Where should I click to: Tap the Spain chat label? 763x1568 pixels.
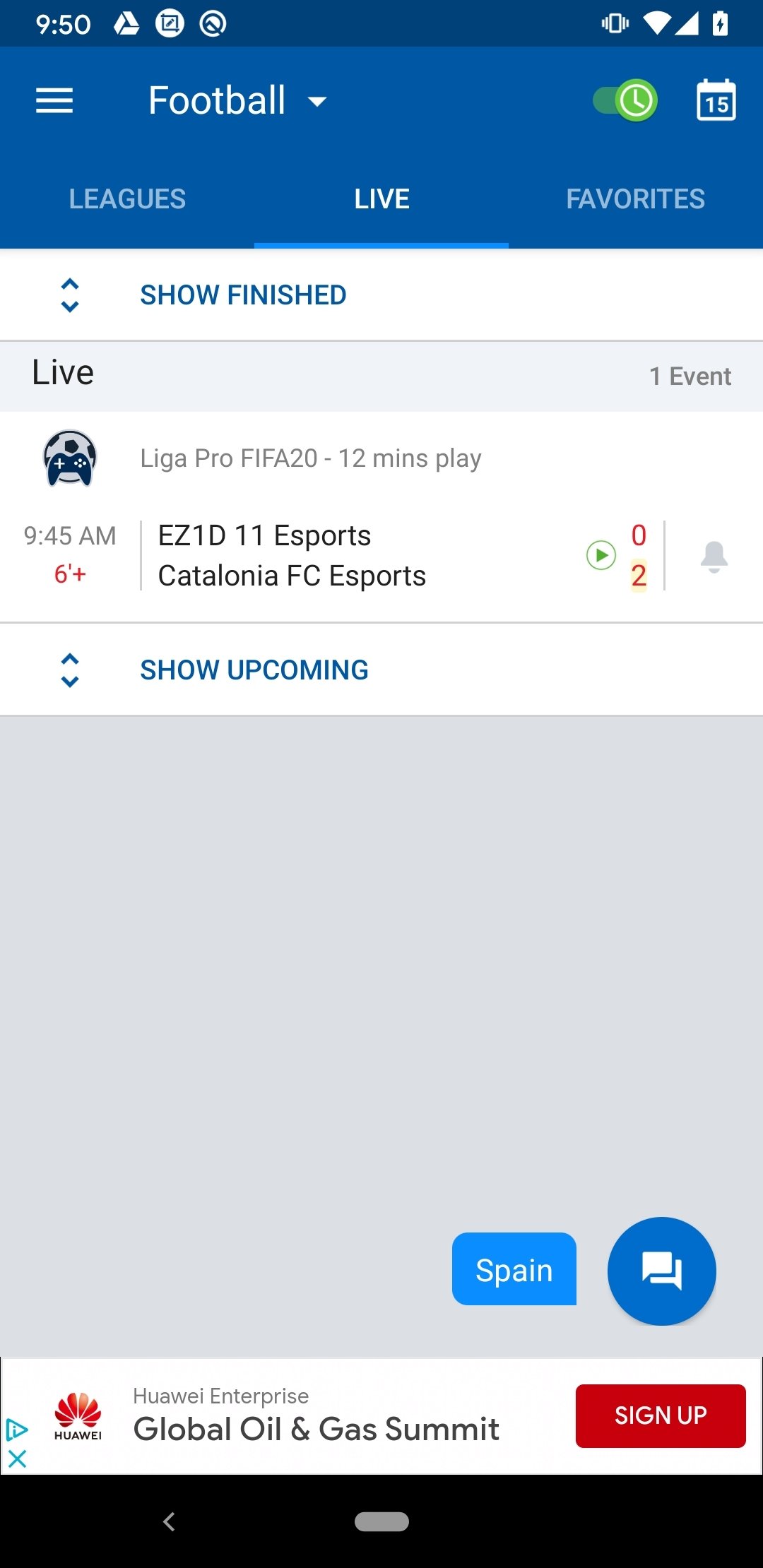pyautogui.click(x=514, y=1270)
